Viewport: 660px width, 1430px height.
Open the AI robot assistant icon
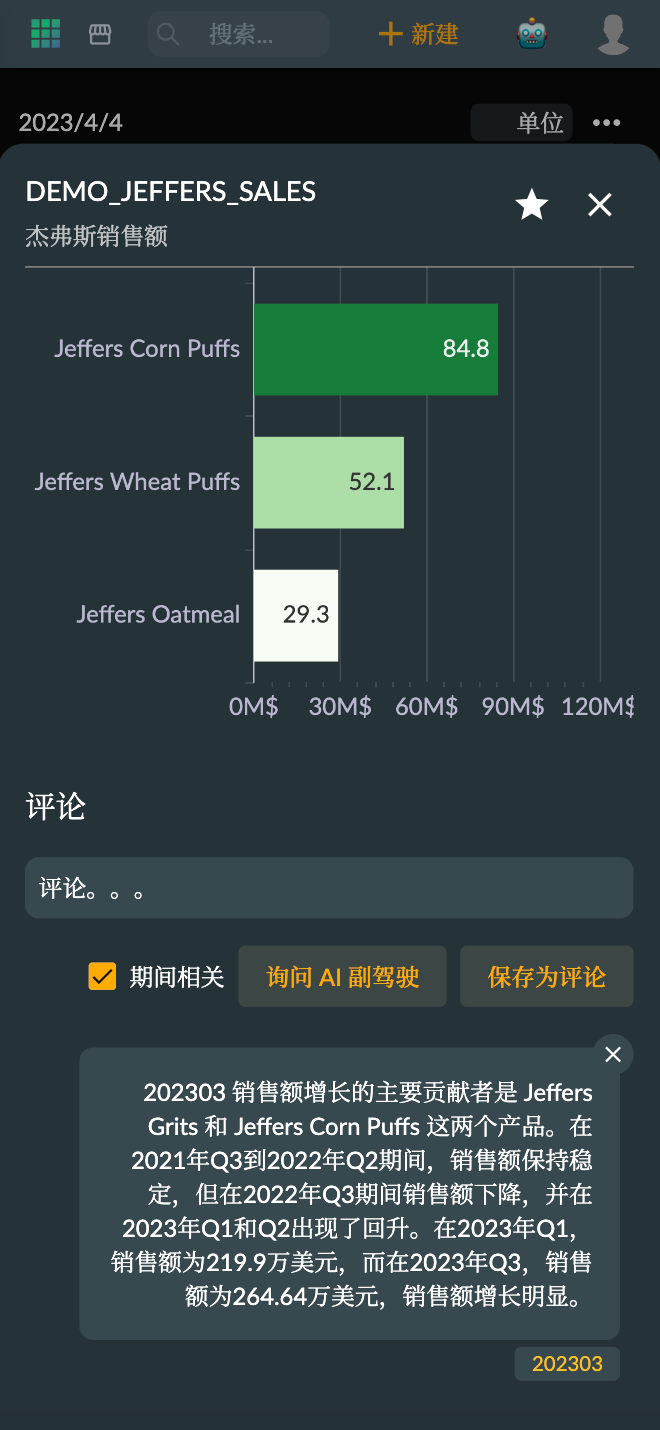click(x=532, y=34)
